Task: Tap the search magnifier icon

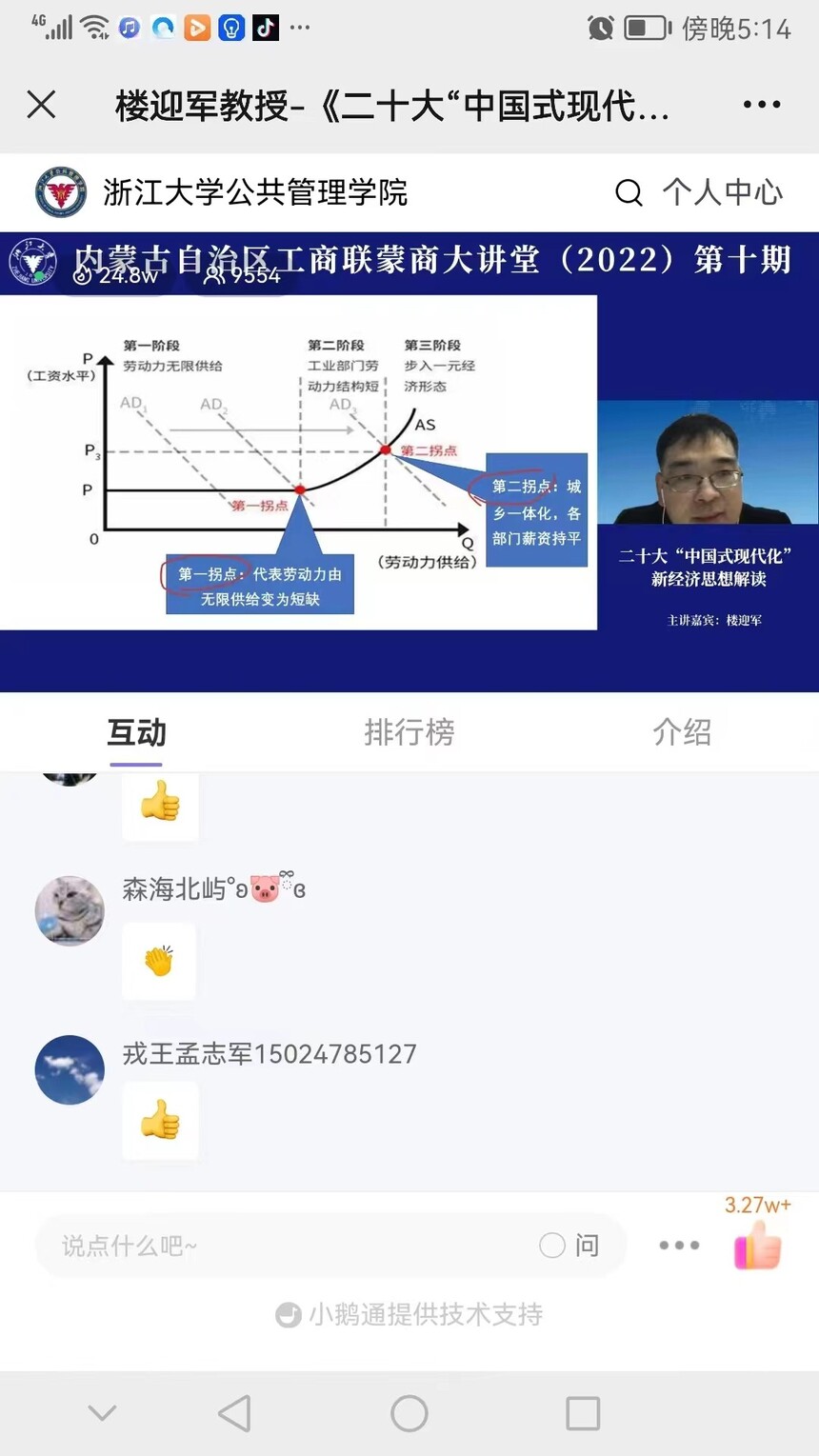Action: pyautogui.click(x=629, y=193)
